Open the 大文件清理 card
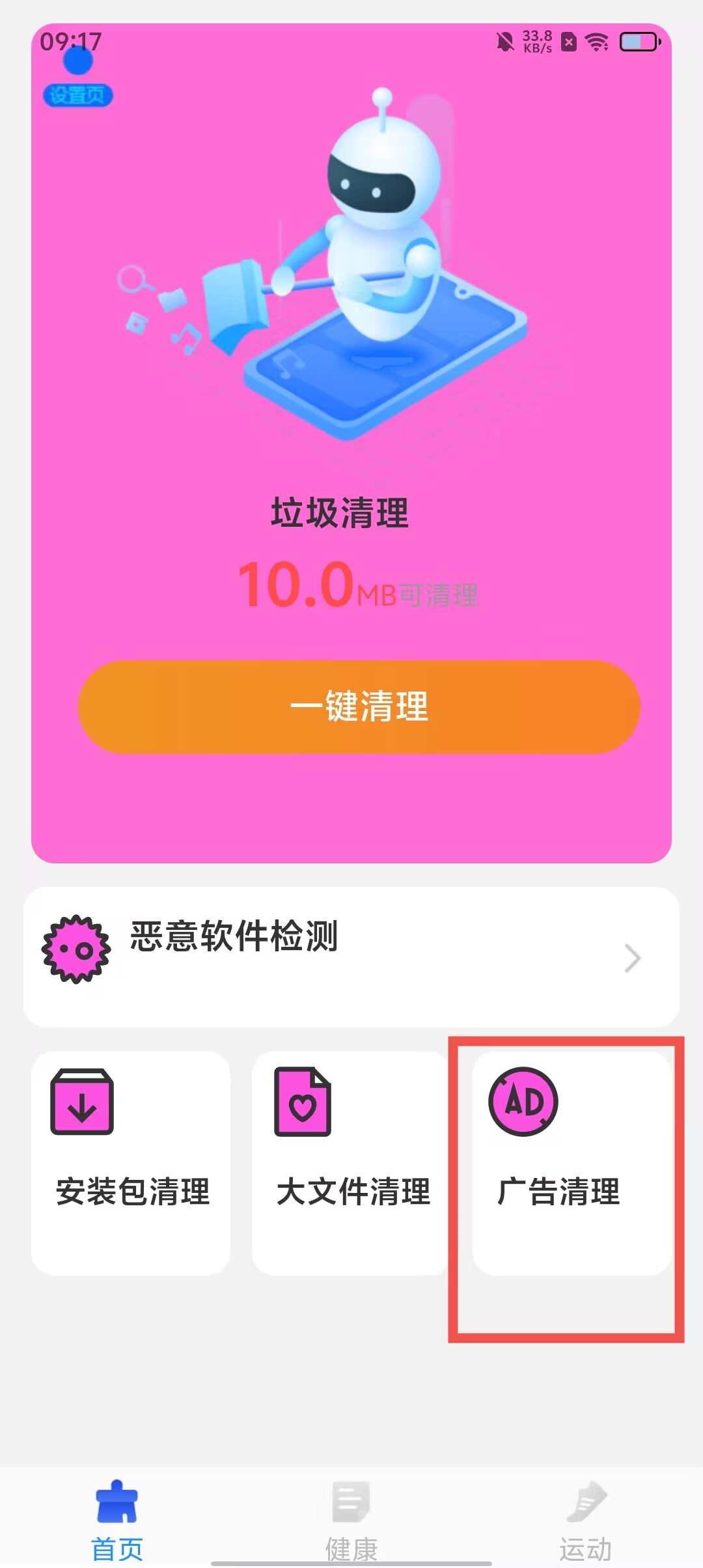This screenshot has width=703, height=1568. pos(351,1162)
